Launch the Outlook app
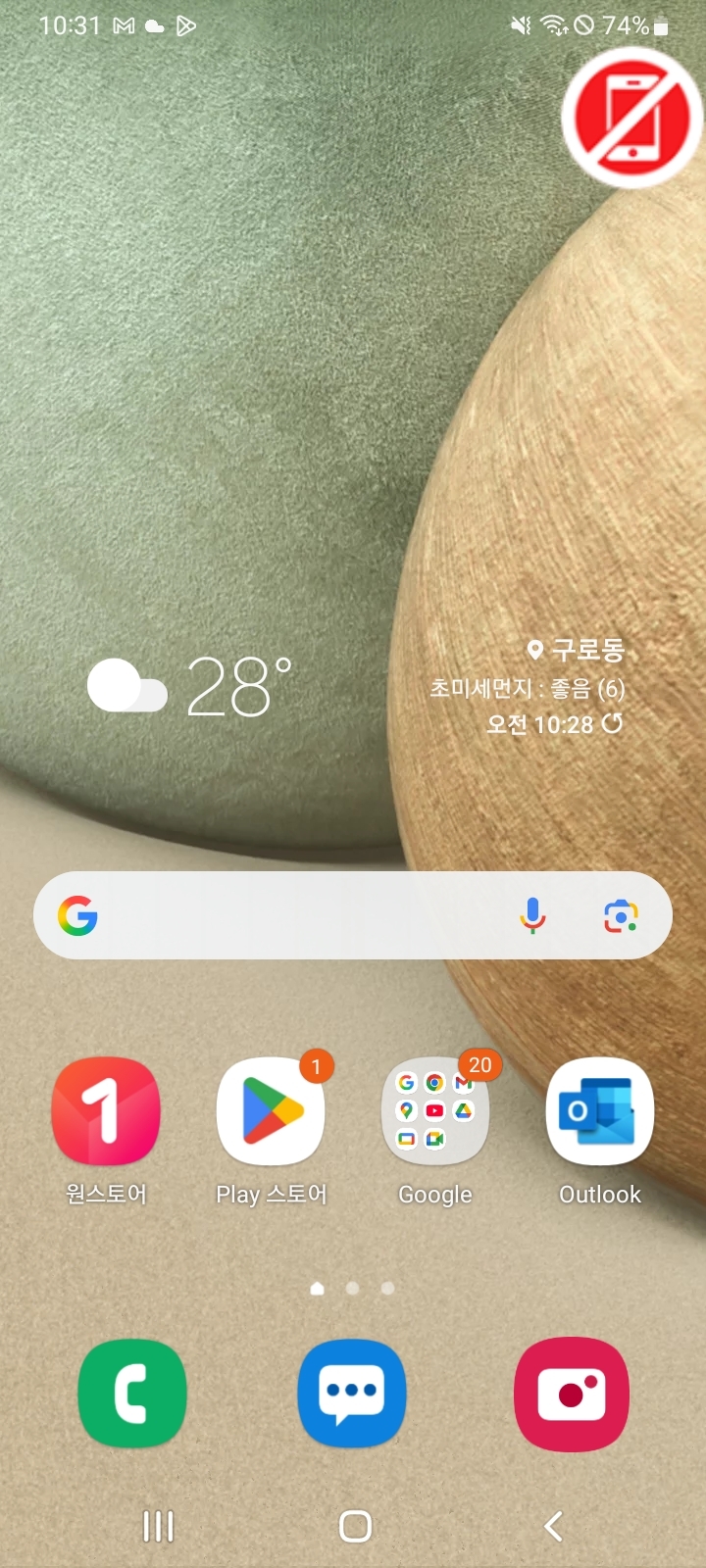Viewport: 706px width, 1568px height. 599,1111
